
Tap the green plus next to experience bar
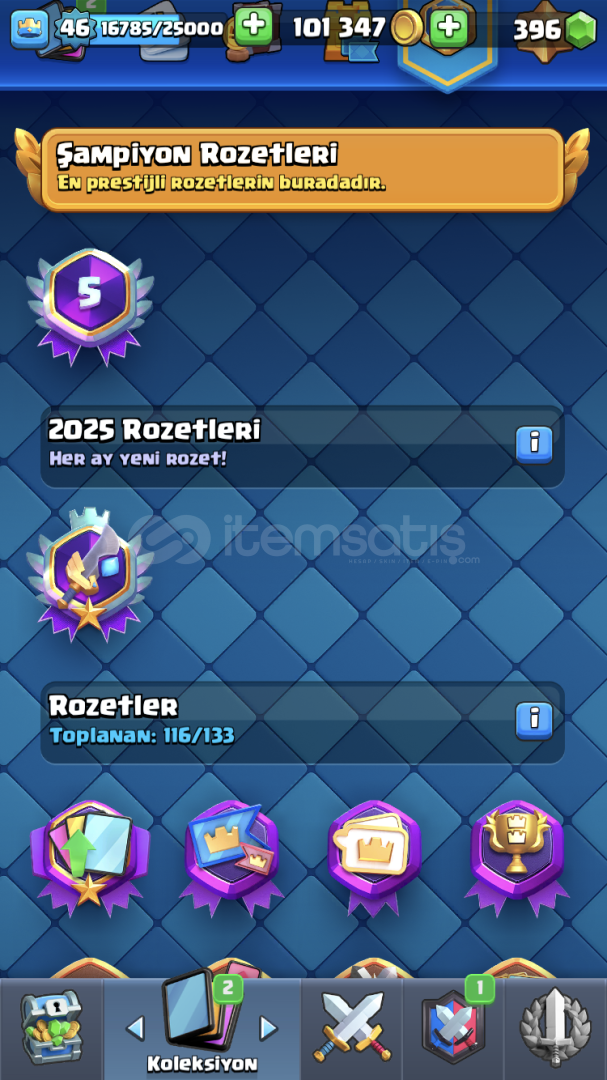pyautogui.click(x=254, y=28)
